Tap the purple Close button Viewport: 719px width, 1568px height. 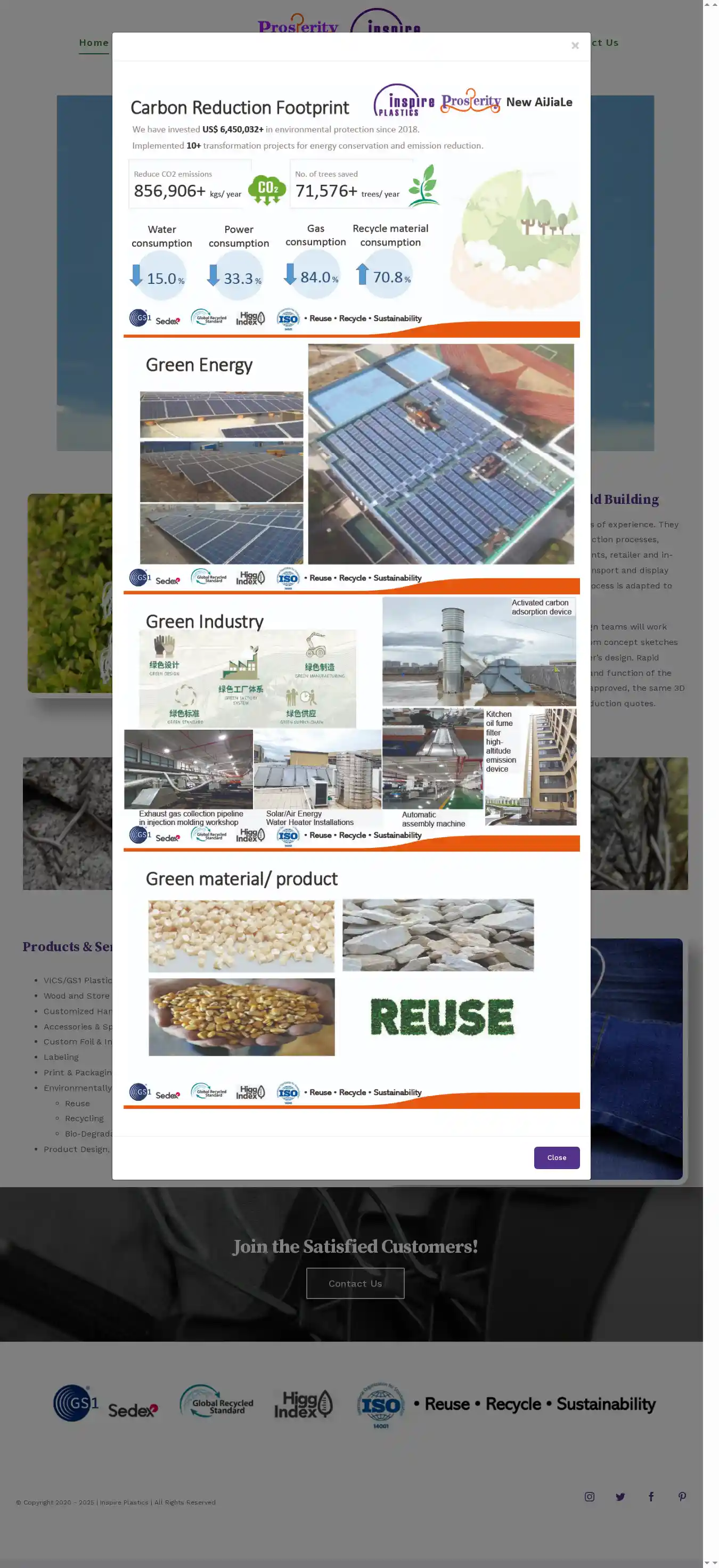point(557,1157)
